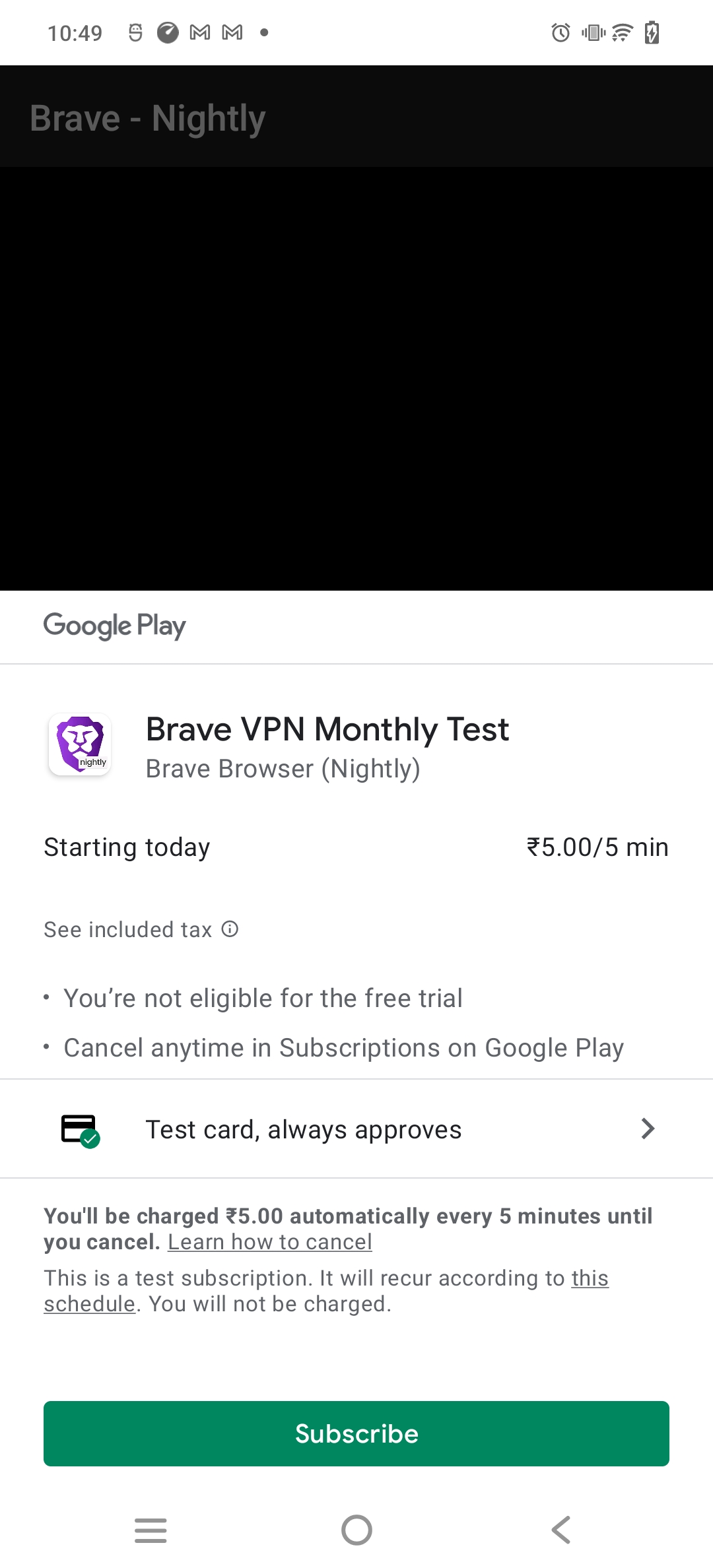Image resolution: width=713 pixels, height=1568 pixels.
Task: Tap the Wi-Fi status icon
Action: pyautogui.click(x=621, y=32)
